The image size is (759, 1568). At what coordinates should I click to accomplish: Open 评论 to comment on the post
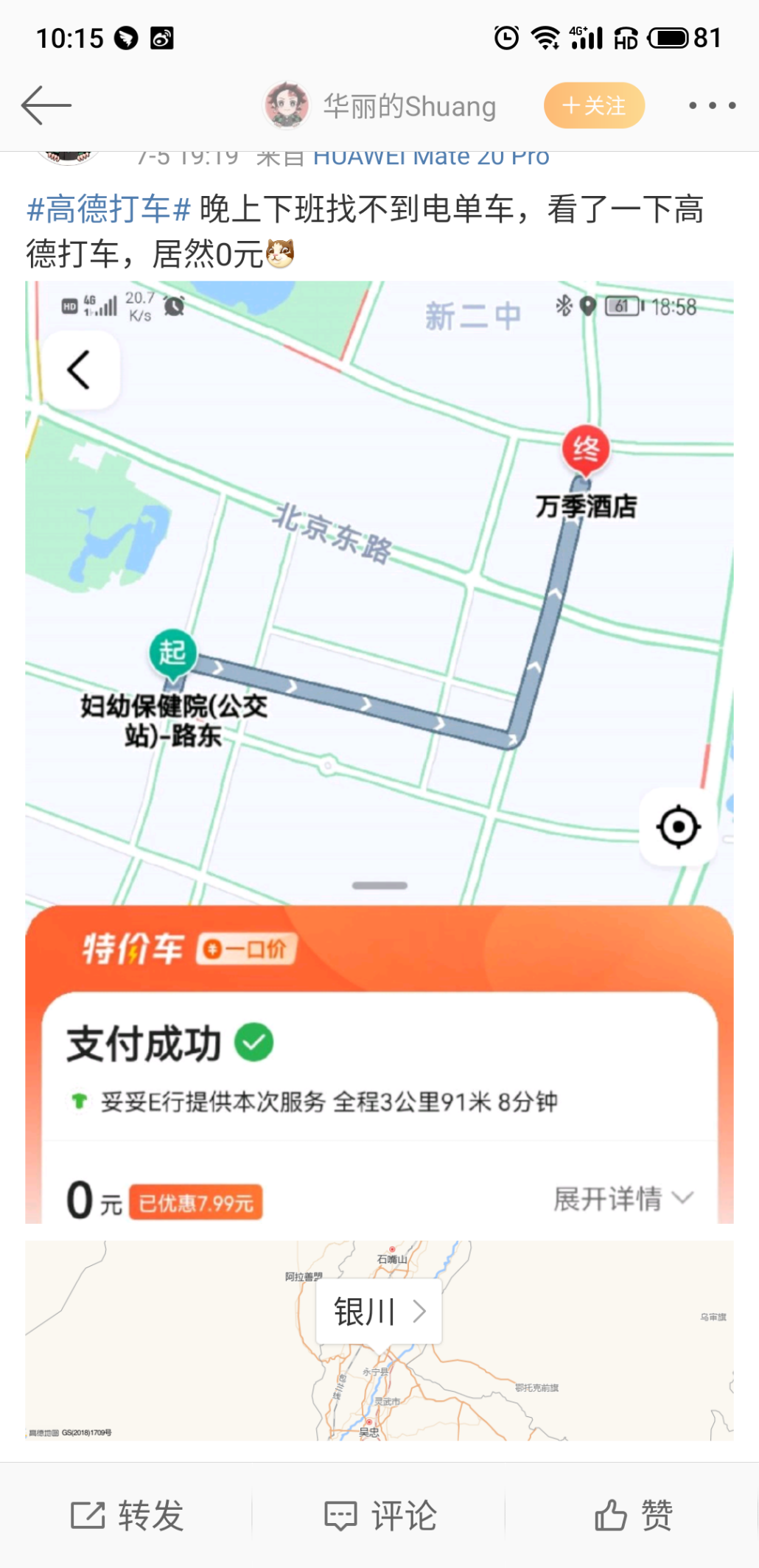(x=380, y=1516)
